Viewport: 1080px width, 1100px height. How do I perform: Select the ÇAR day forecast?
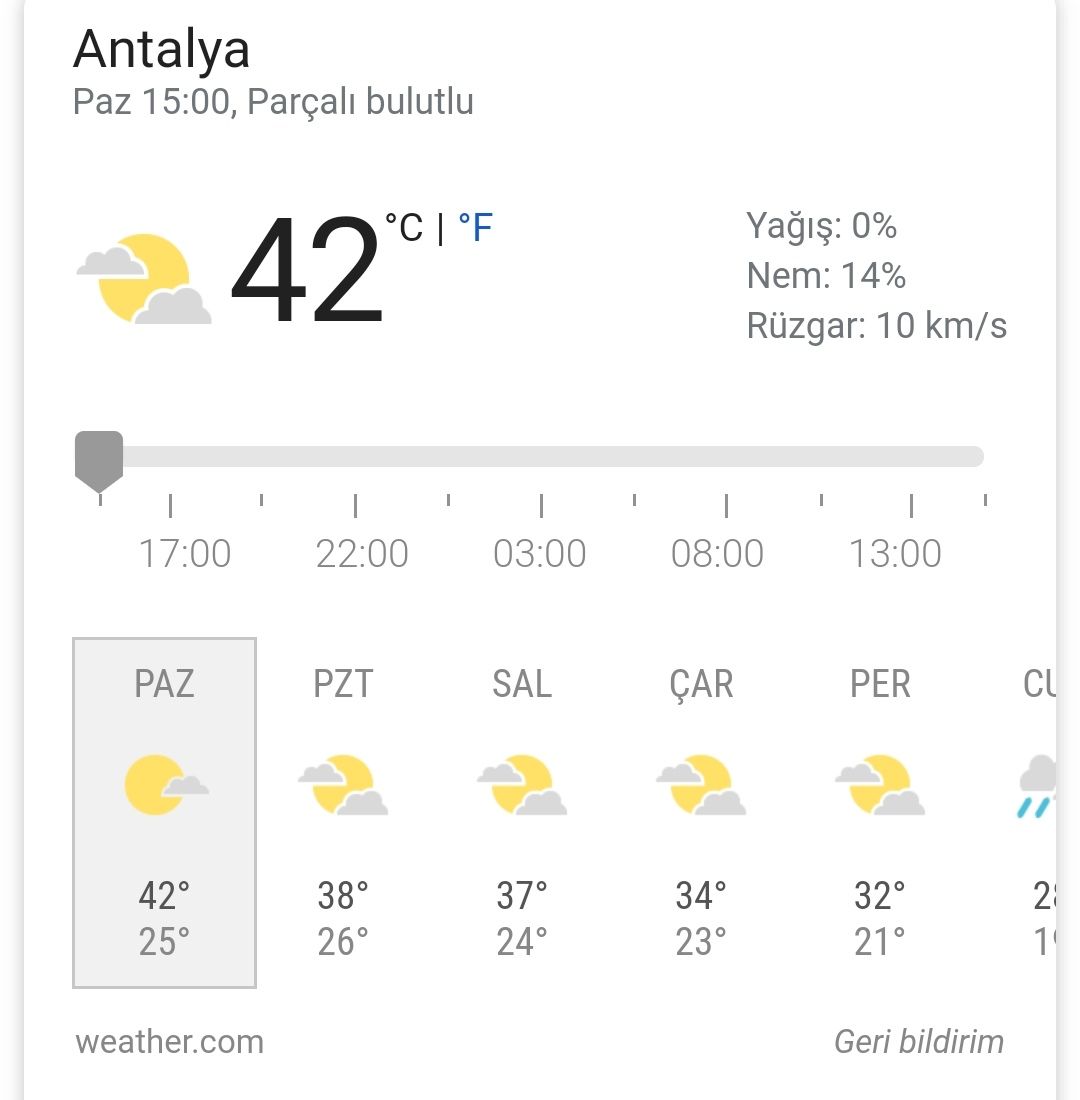701,812
